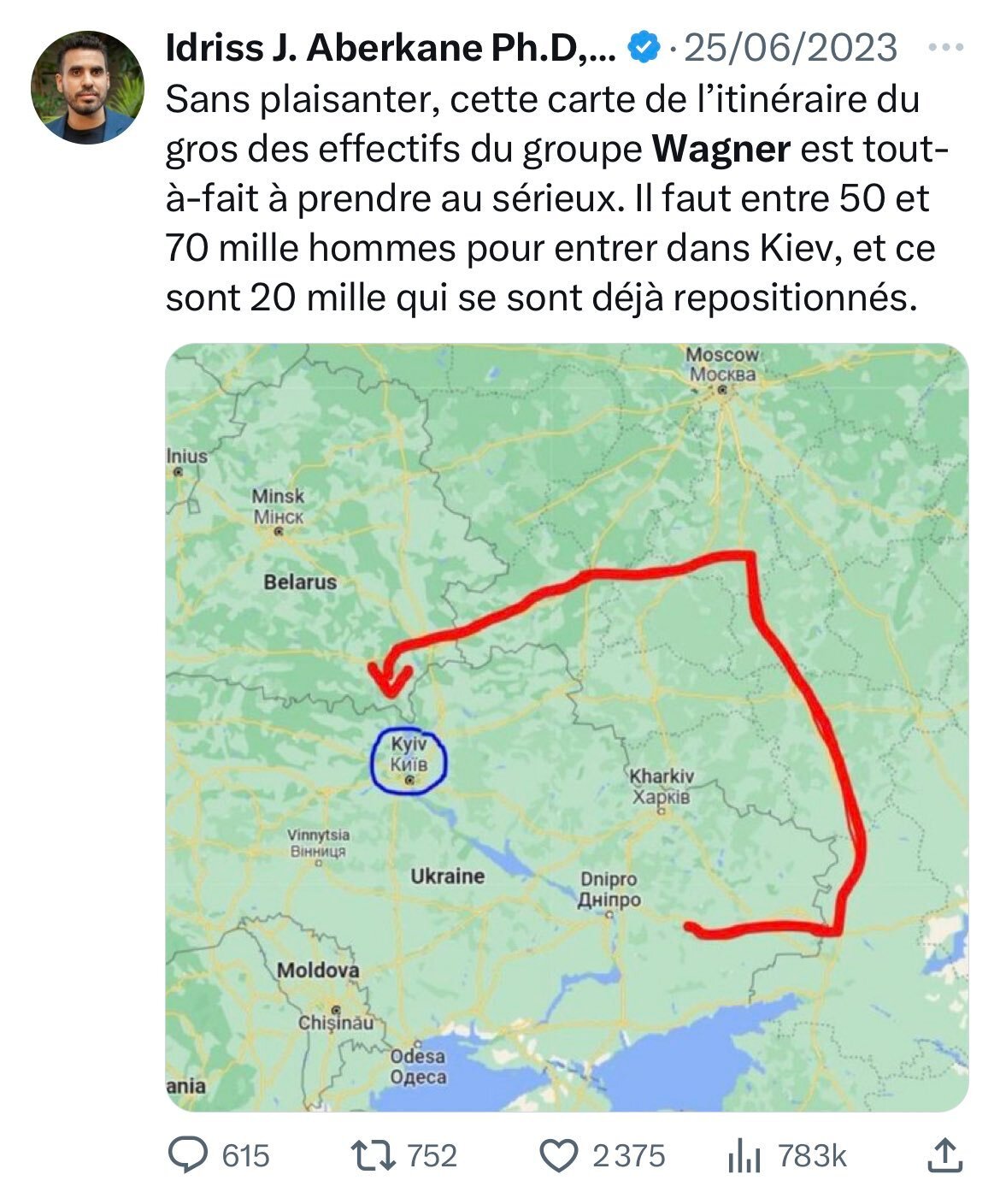This screenshot has height=1204, width=1000.
Task: Like the Wagner tweet
Action: click(x=560, y=1156)
